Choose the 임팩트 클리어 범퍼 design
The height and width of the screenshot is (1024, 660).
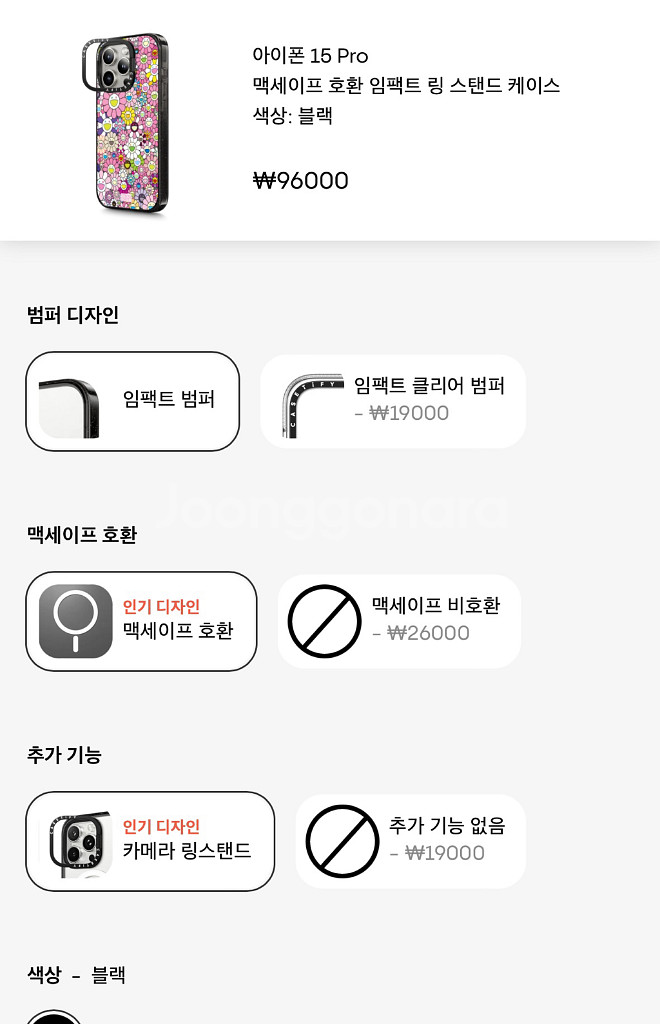click(393, 401)
